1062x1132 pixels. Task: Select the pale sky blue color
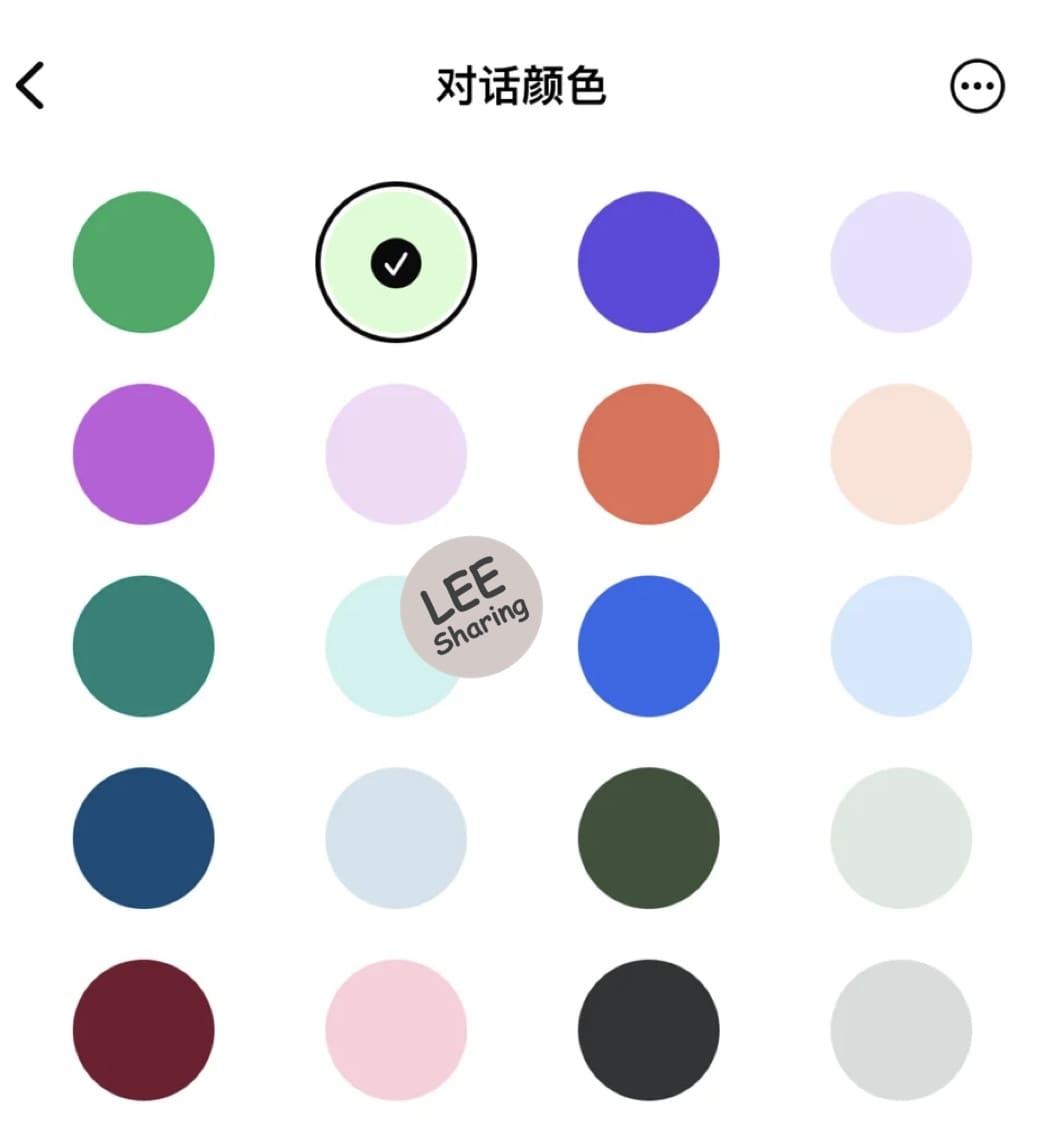901,646
